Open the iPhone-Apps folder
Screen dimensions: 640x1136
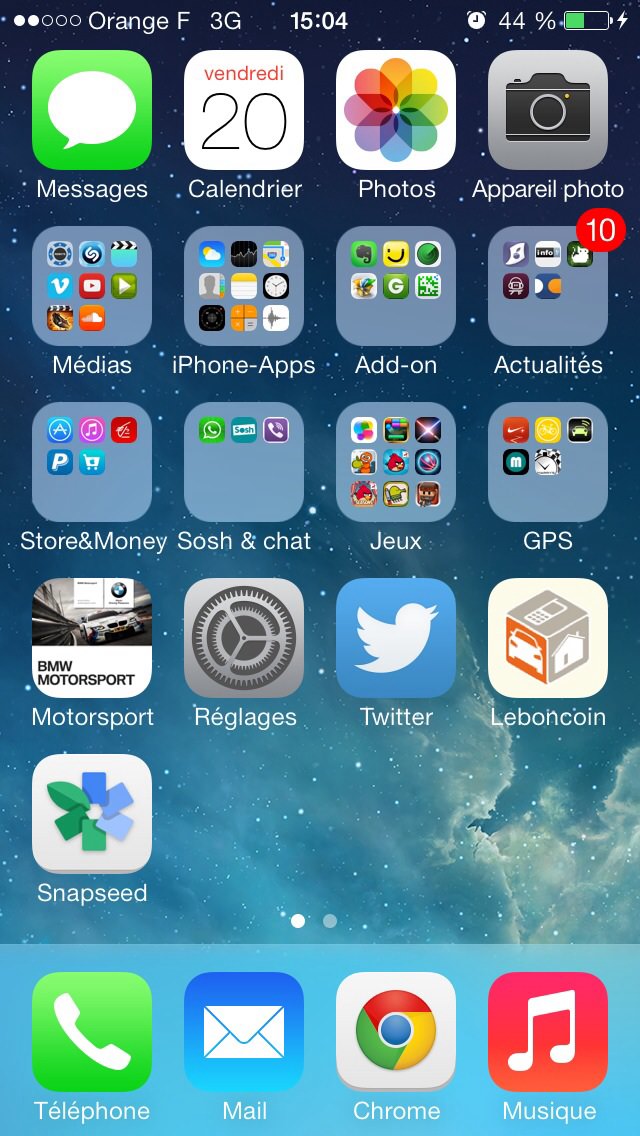[244, 285]
